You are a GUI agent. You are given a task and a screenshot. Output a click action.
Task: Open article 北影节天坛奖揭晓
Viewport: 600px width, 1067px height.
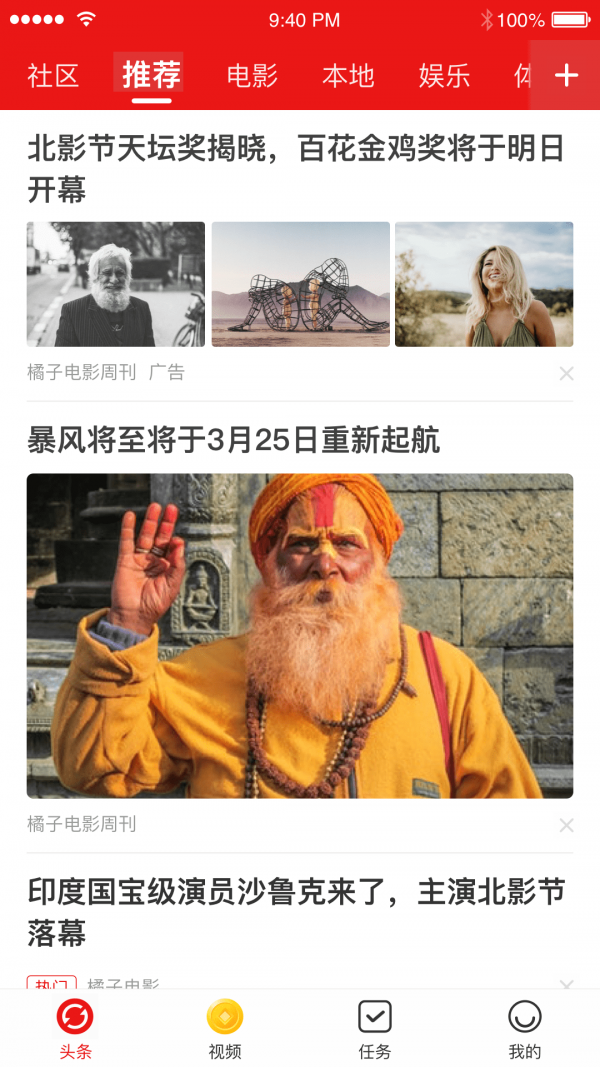coord(296,169)
